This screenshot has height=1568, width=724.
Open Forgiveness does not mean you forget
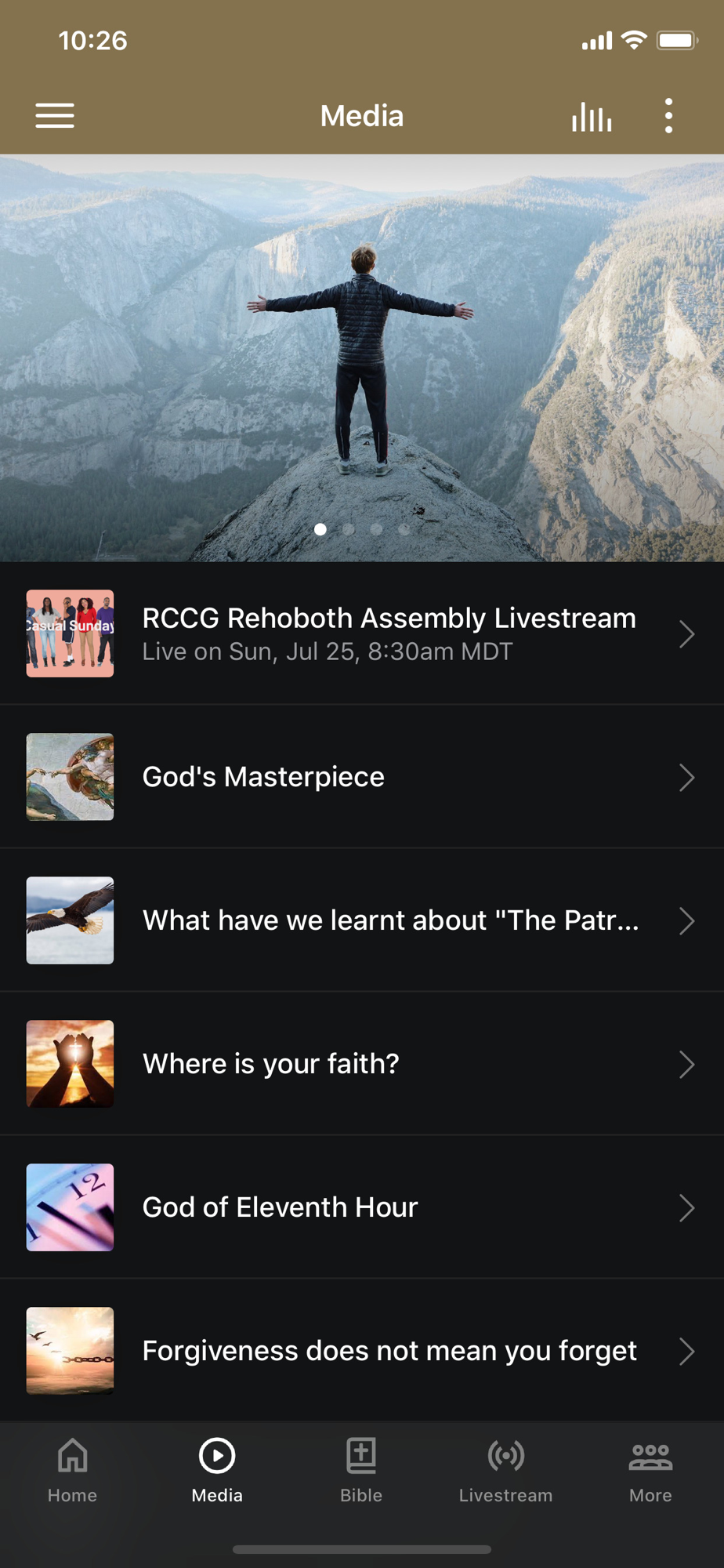[x=362, y=1351]
